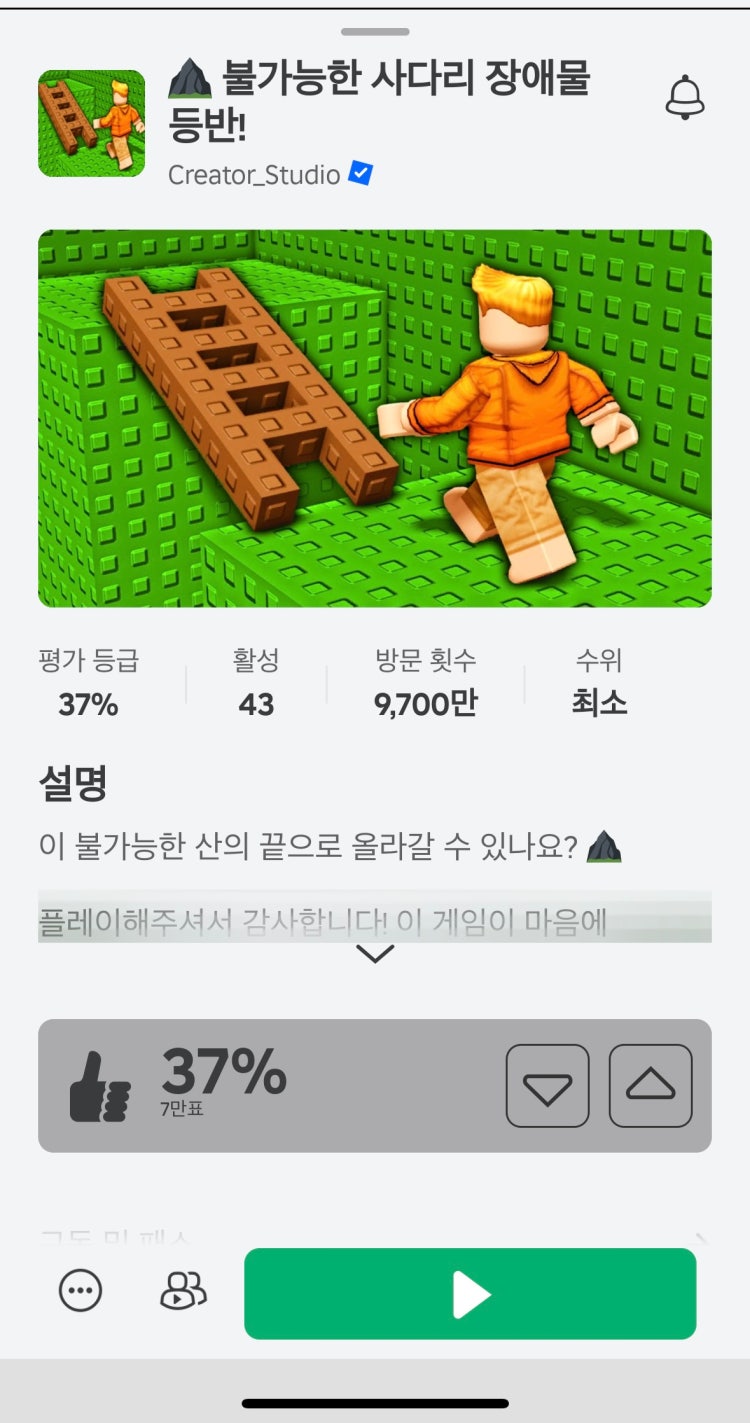Tap the notification bell icon
750x1423 pixels.
pos(685,98)
